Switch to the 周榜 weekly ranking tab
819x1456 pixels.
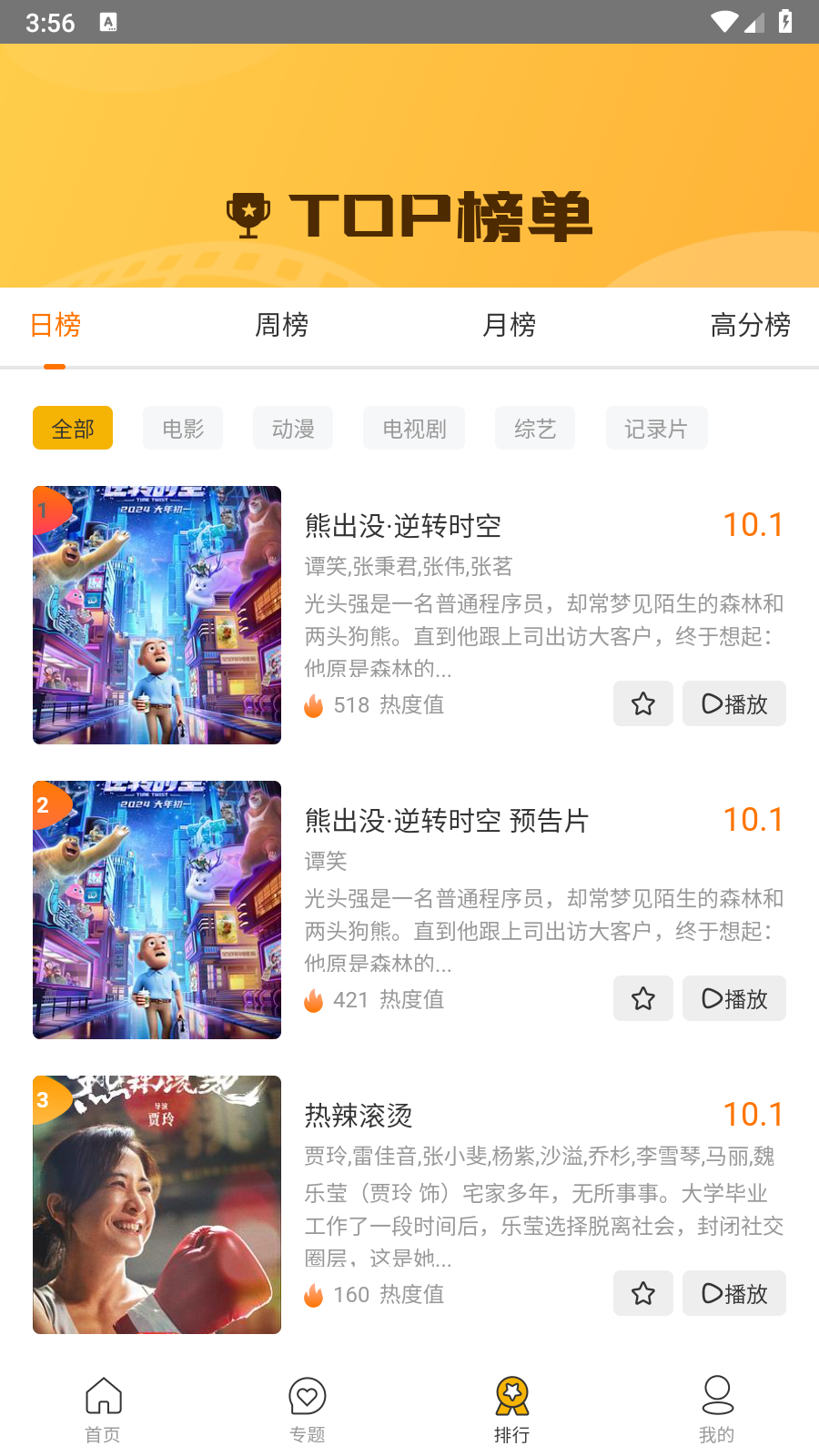(281, 325)
